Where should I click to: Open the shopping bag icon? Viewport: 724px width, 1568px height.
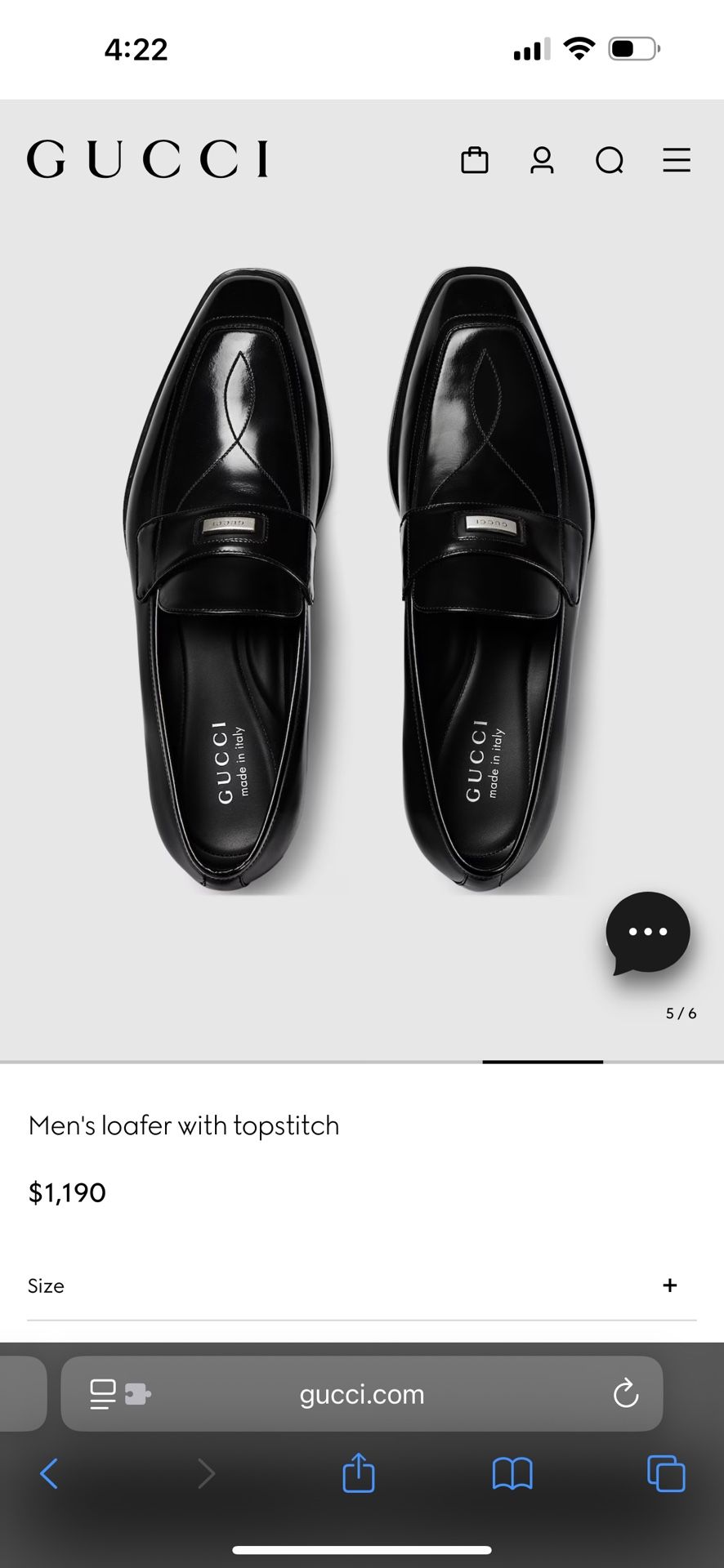(x=474, y=160)
